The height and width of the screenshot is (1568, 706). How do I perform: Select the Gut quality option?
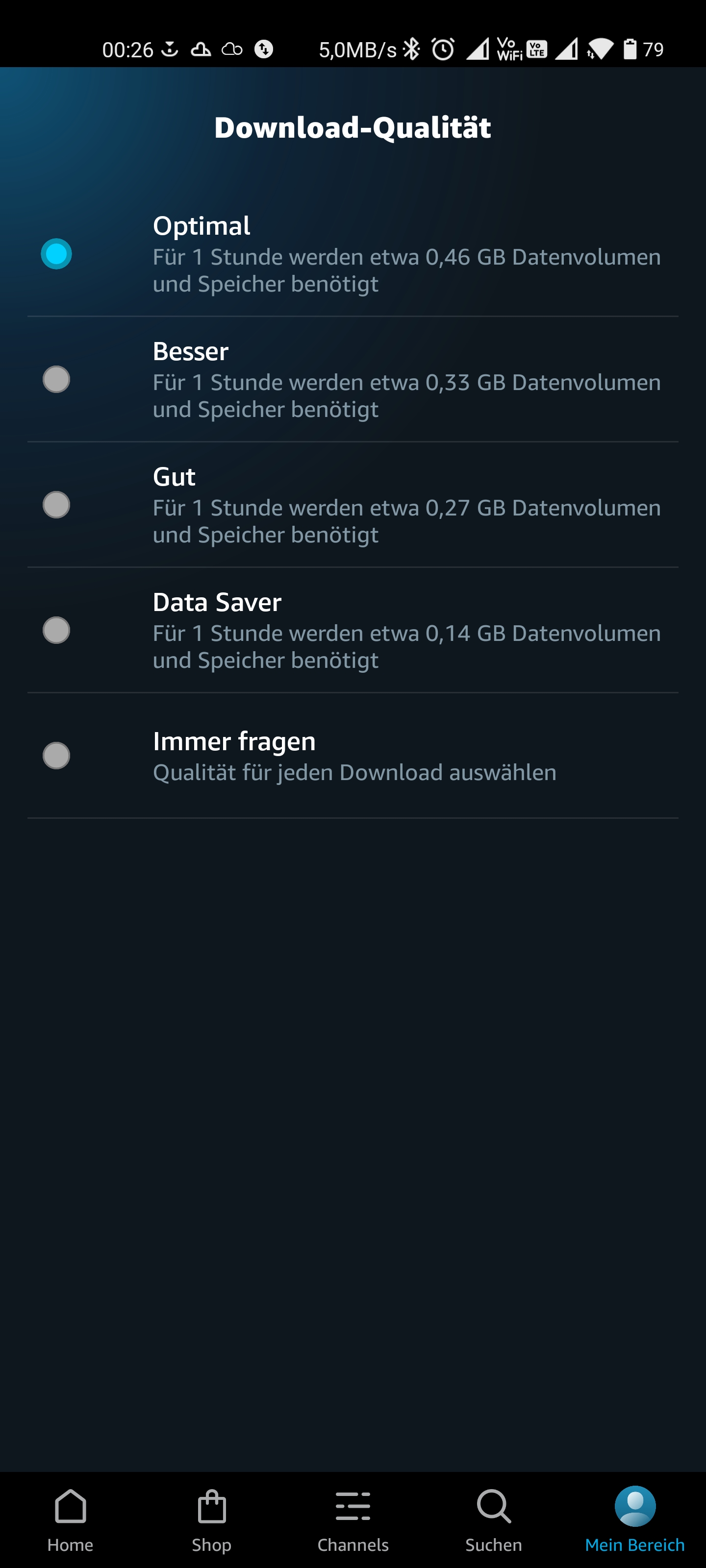[x=353, y=505]
